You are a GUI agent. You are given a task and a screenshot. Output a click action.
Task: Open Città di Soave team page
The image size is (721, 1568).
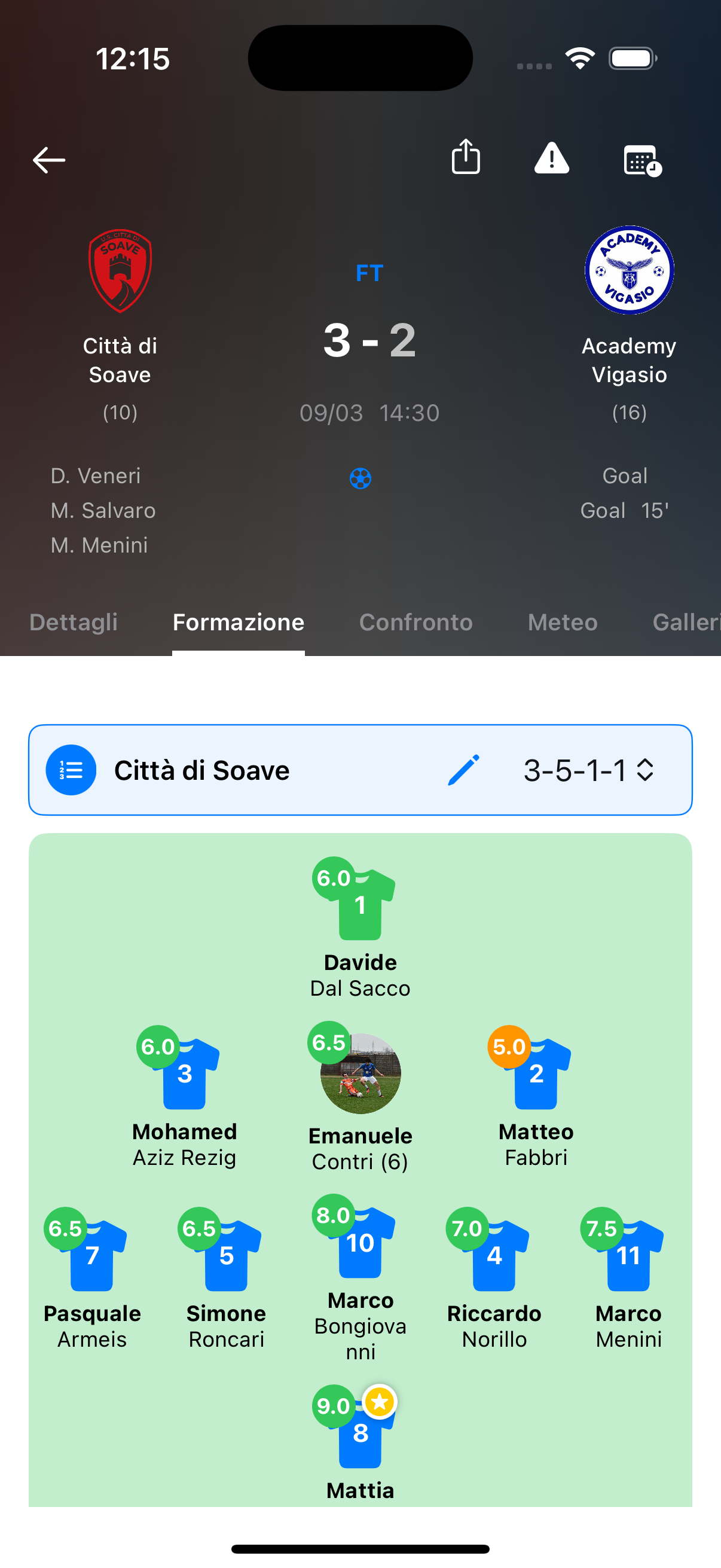pos(120,271)
